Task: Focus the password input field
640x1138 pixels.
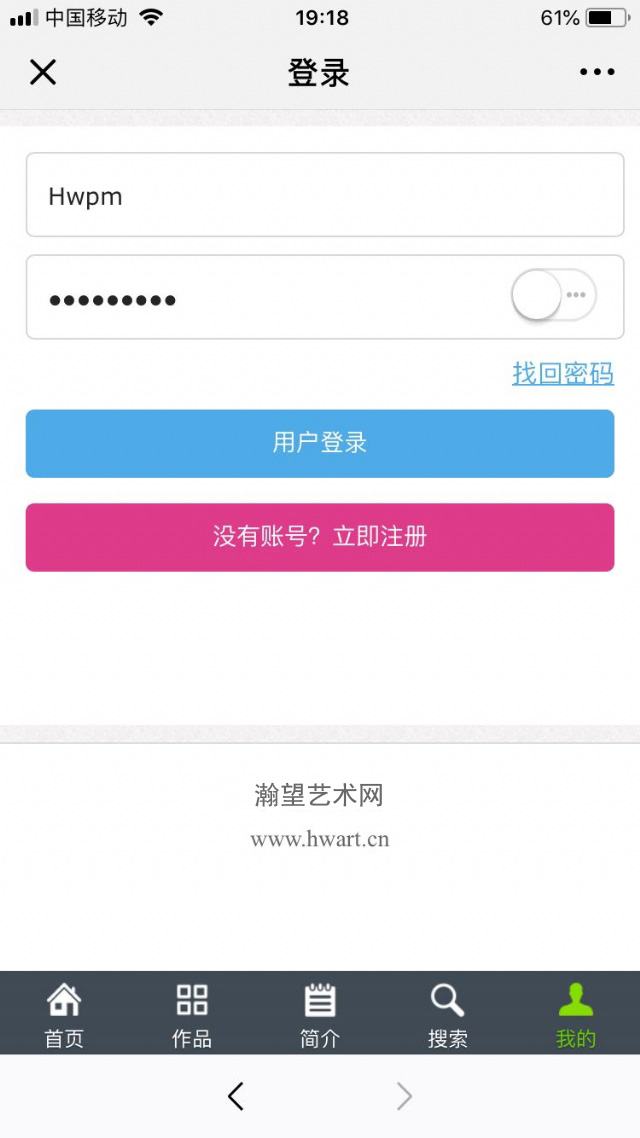Action: click(268, 297)
